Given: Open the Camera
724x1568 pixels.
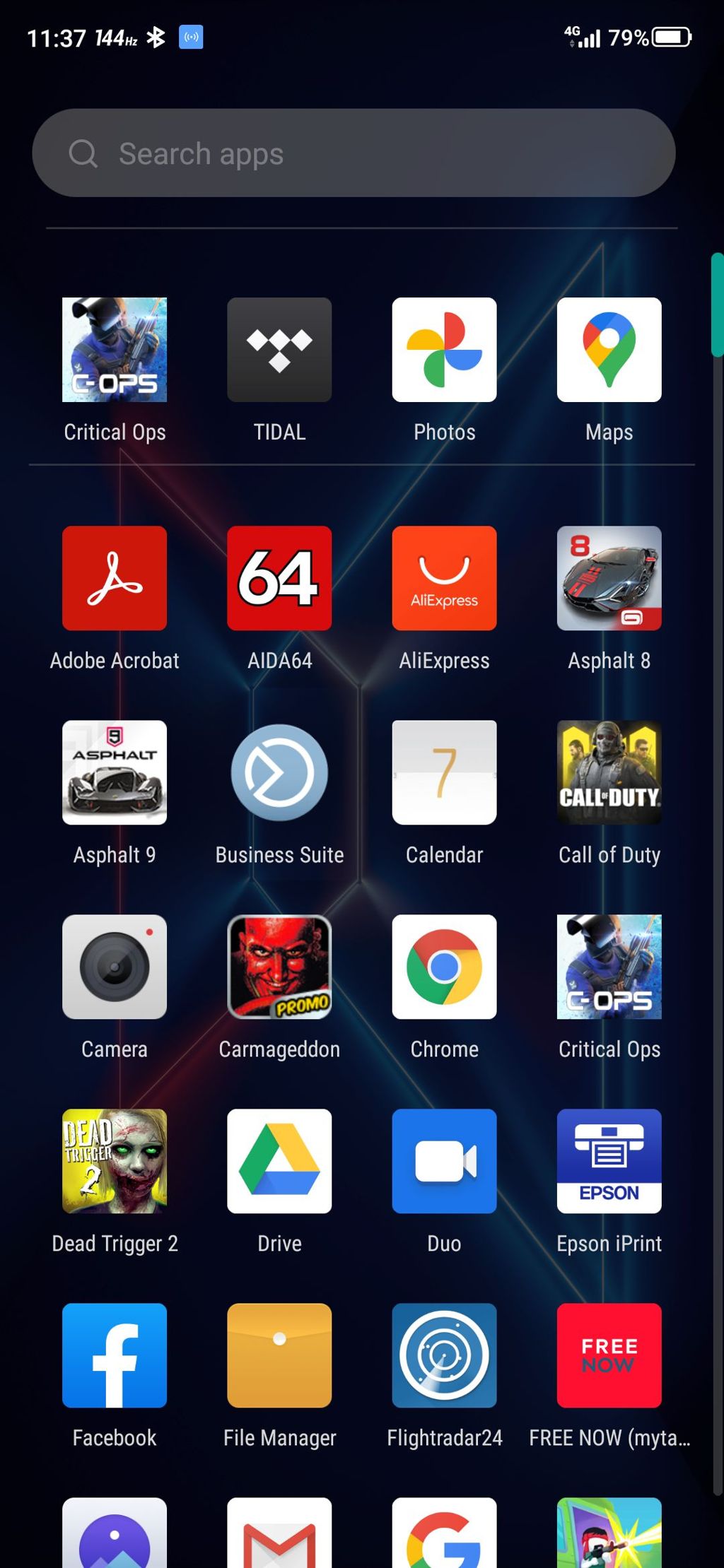Looking at the screenshot, I should pyautogui.click(x=115, y=967).
